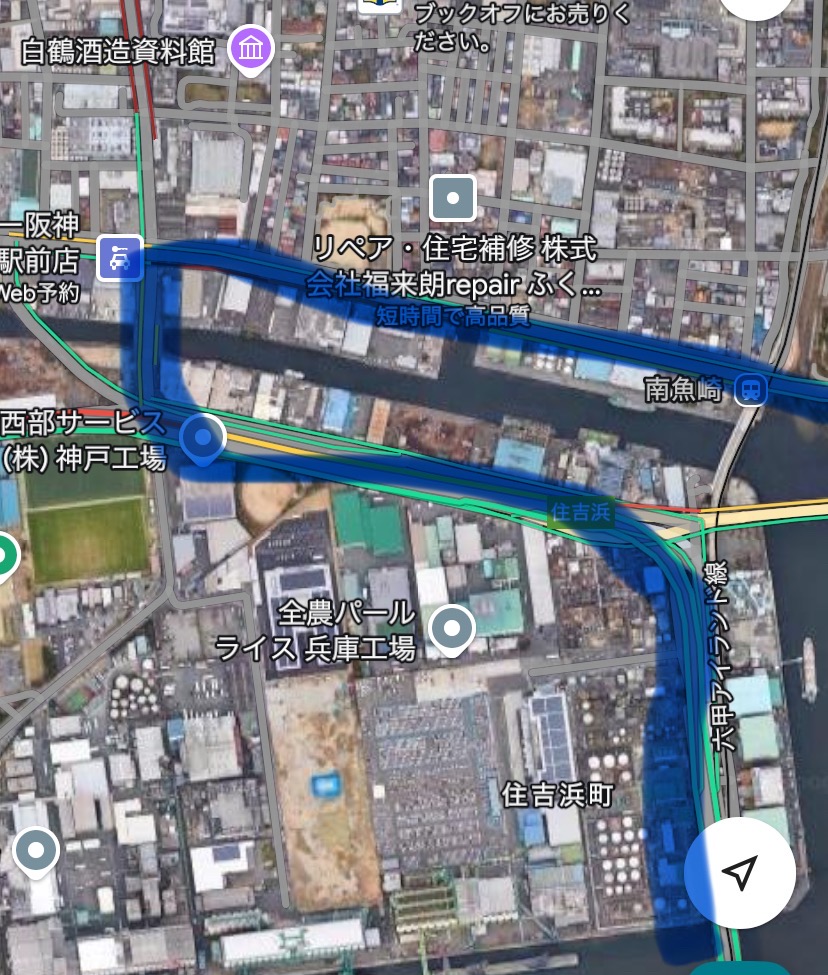Tap the my-location navigation arrow button
Screen dimensions: 828x975
click(x=739, y=872)
